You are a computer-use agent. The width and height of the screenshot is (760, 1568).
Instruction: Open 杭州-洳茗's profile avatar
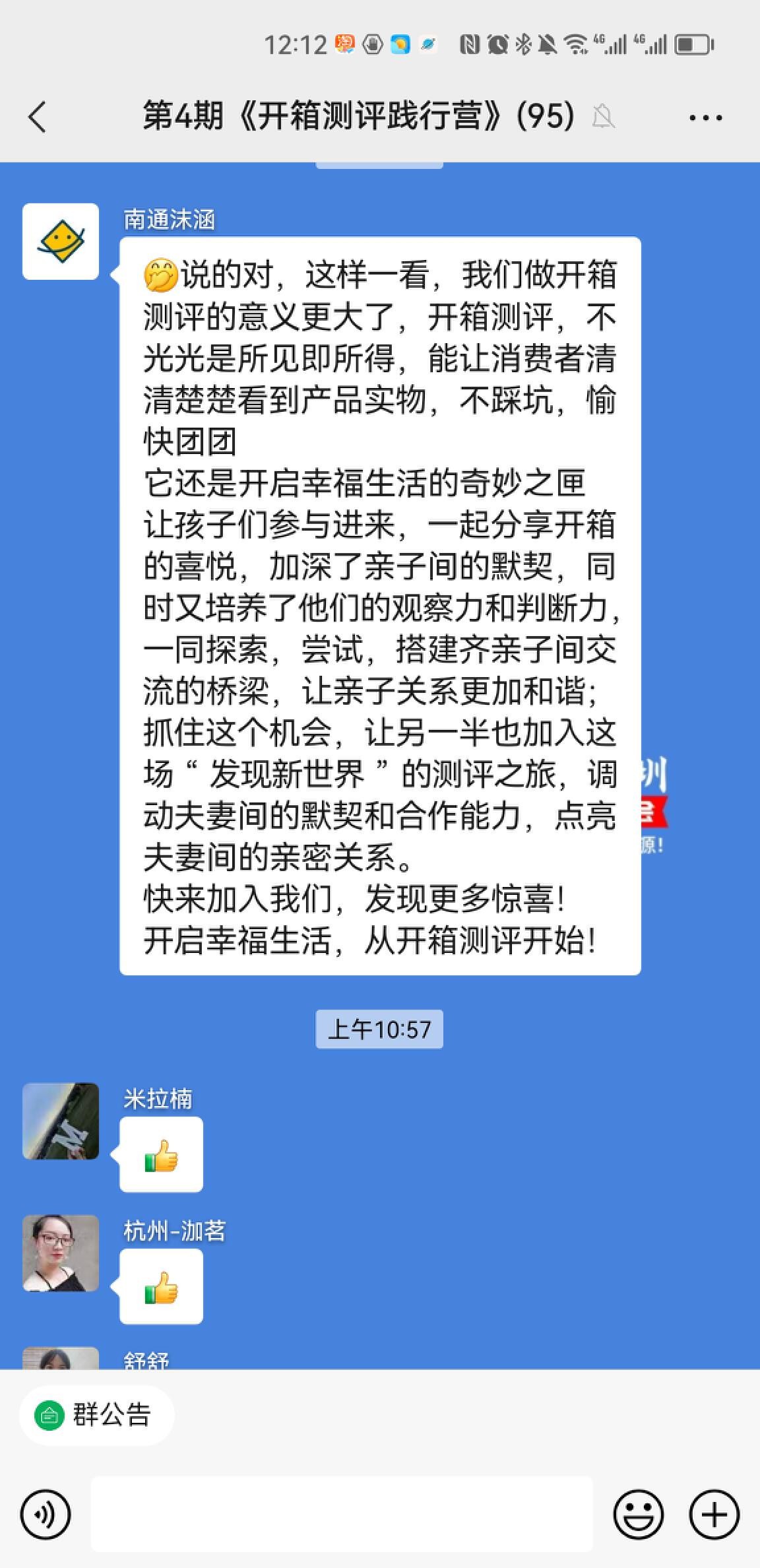61,1253
